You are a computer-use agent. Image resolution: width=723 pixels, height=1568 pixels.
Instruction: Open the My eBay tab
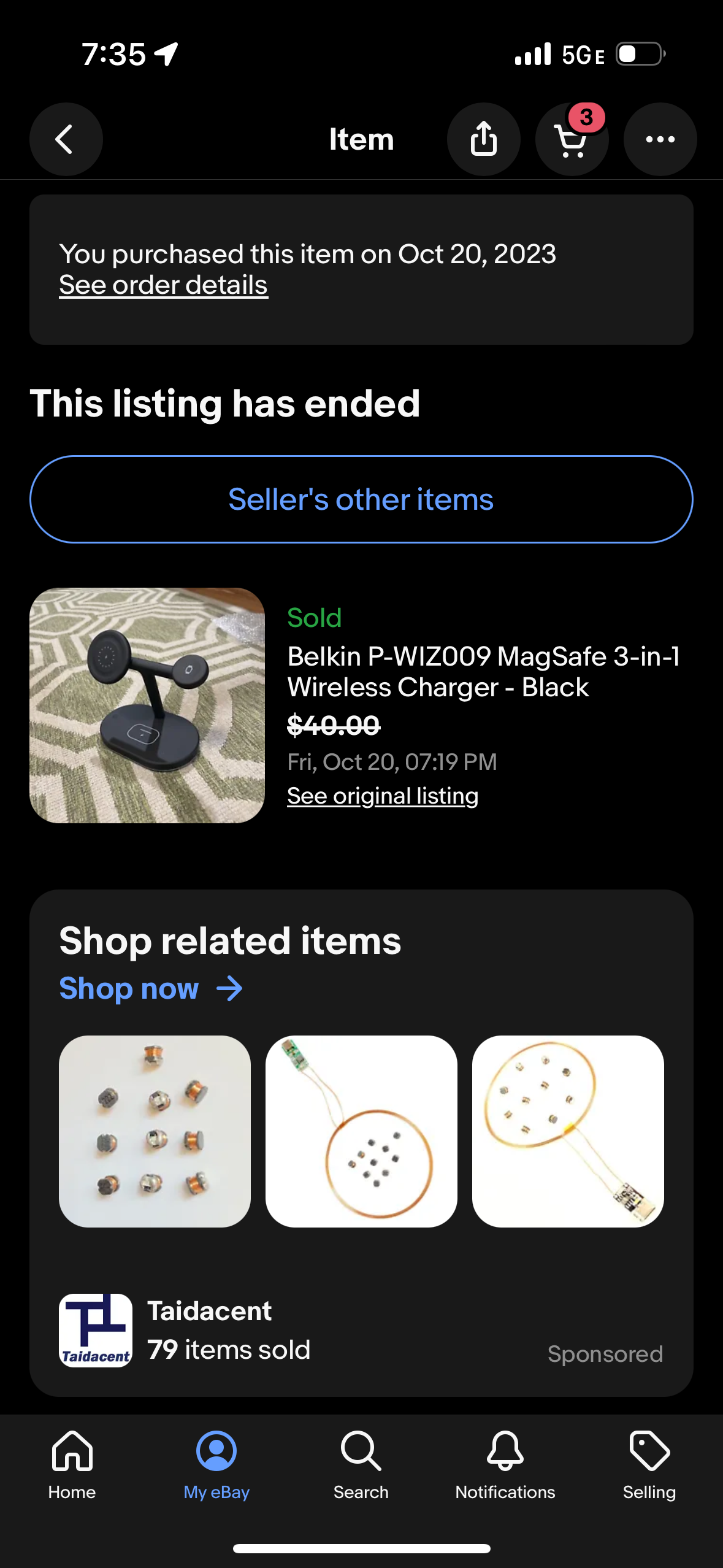tap(216, 1464)
